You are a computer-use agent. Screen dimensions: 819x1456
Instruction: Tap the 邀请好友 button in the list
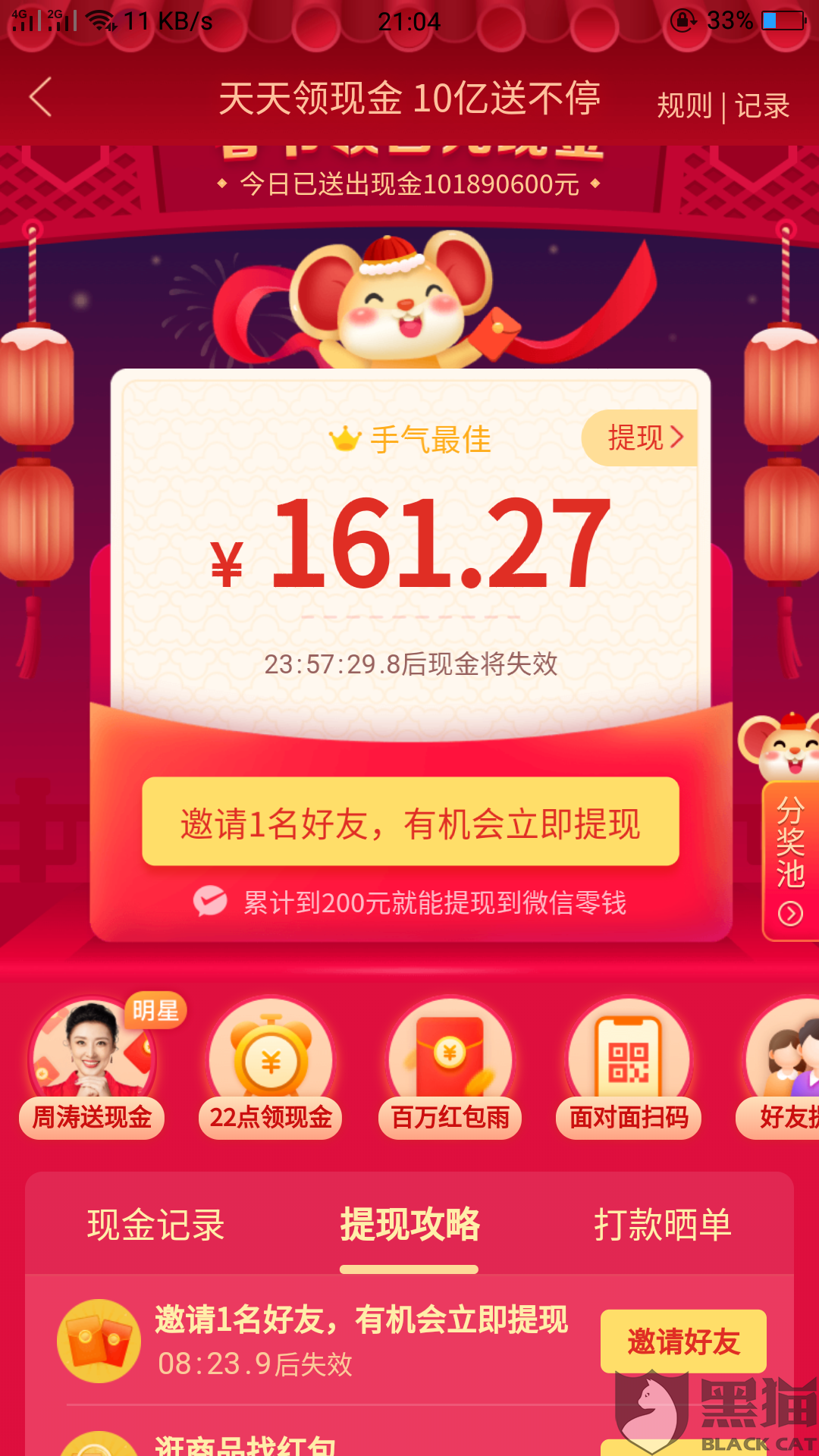click(683, 1341)
